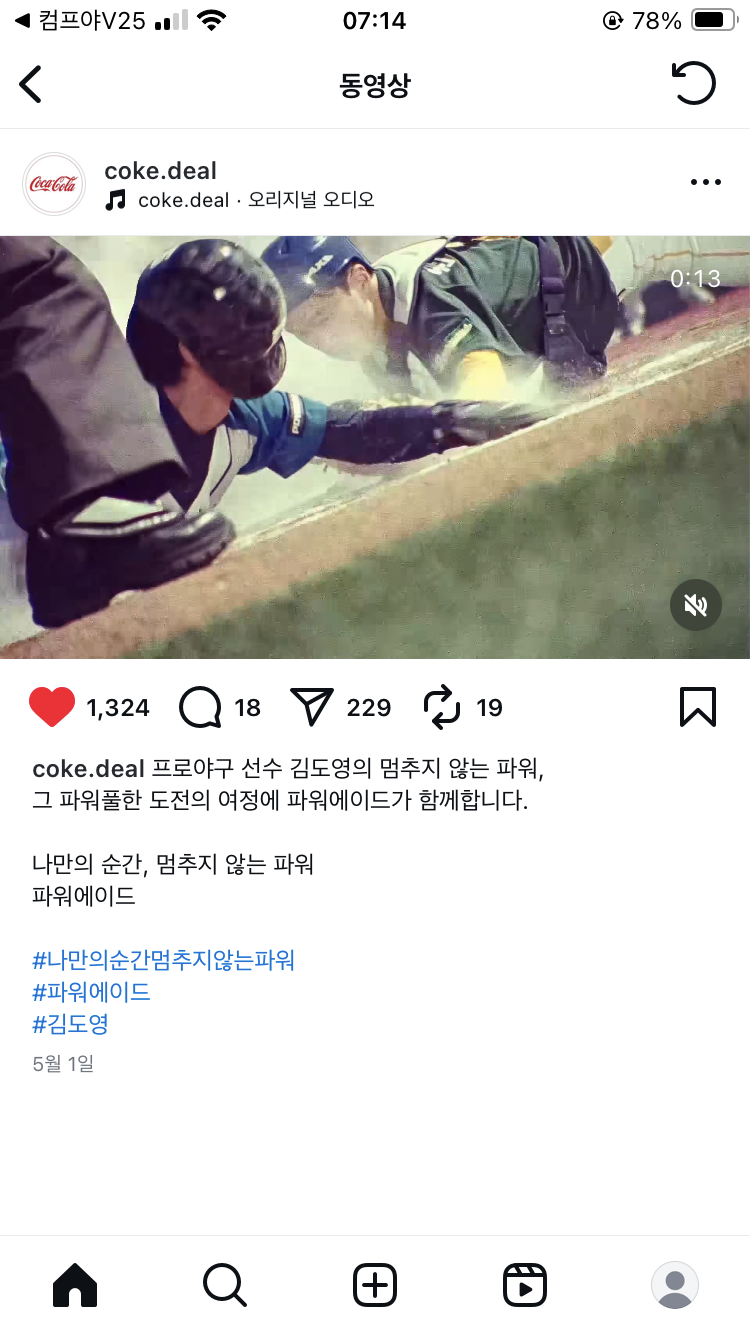Switch to the Reels tab

[525, 1285]
